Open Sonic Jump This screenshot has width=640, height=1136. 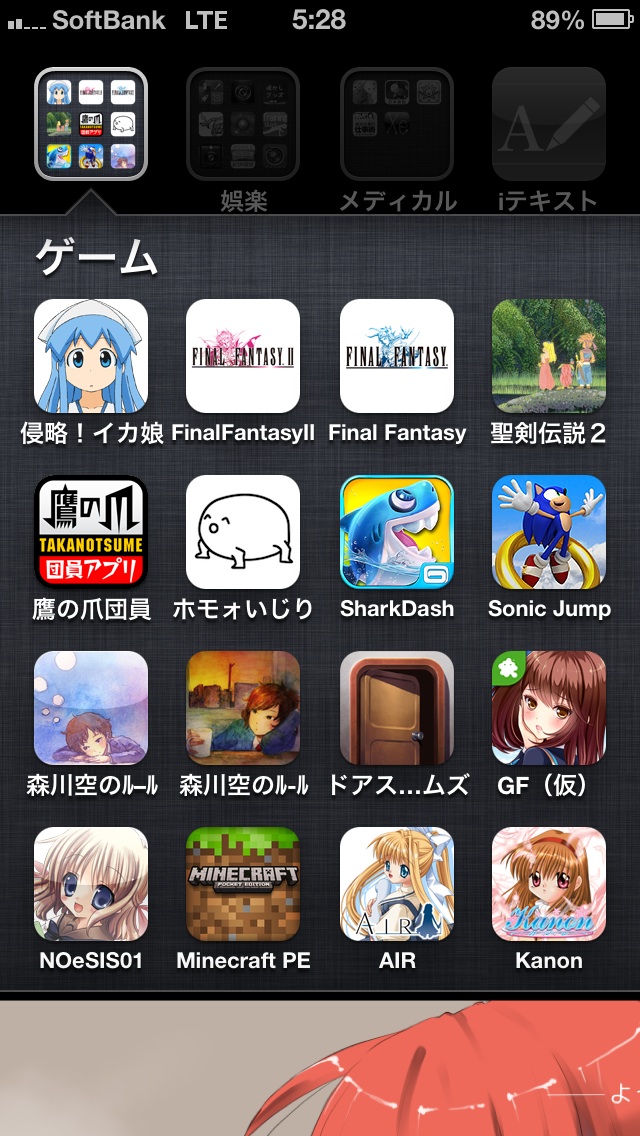click(549, 531)
